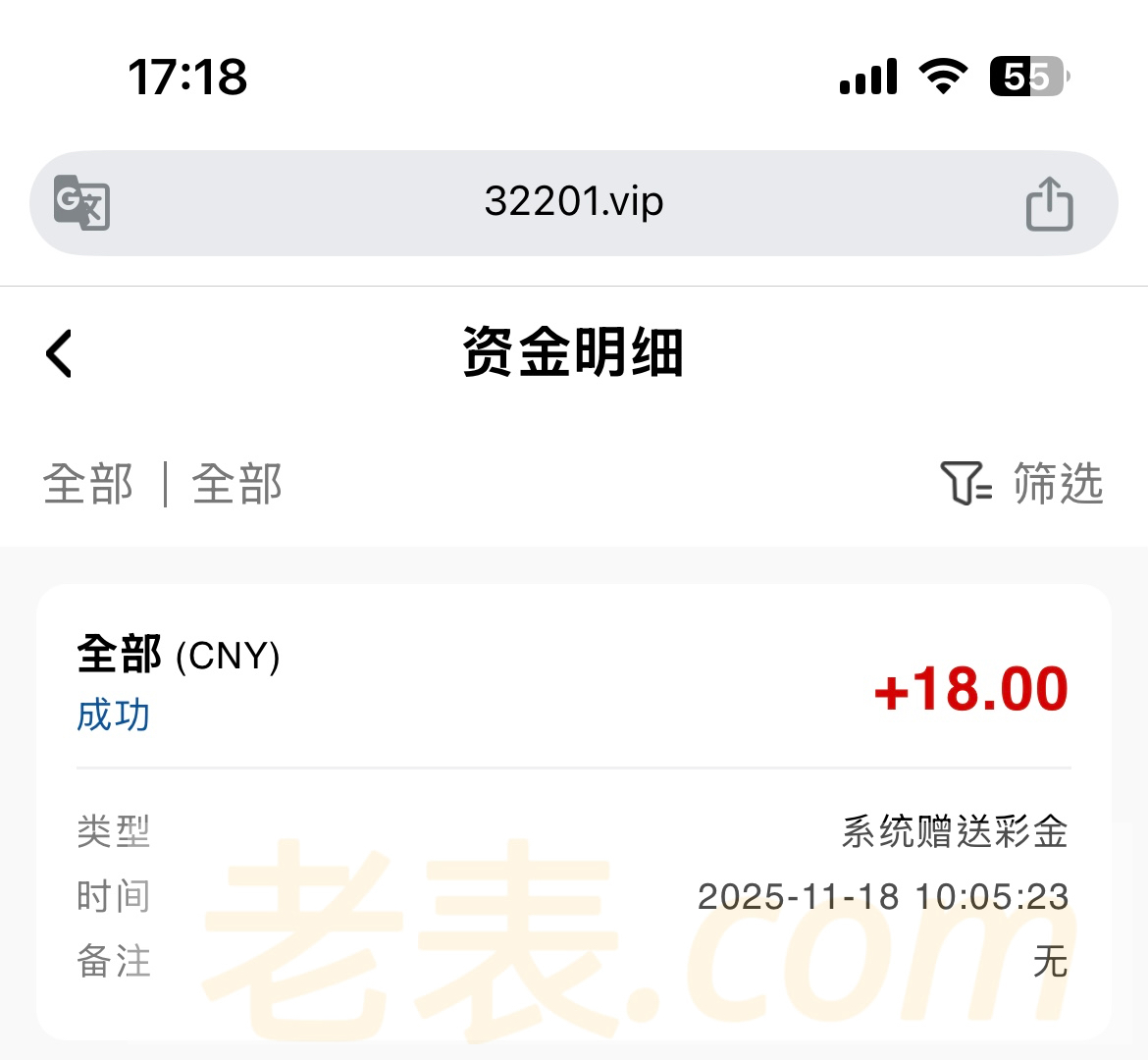Go back from 资金明细 page
The height and width of the screenshot is (1060, 1148).
coord(59,353)
